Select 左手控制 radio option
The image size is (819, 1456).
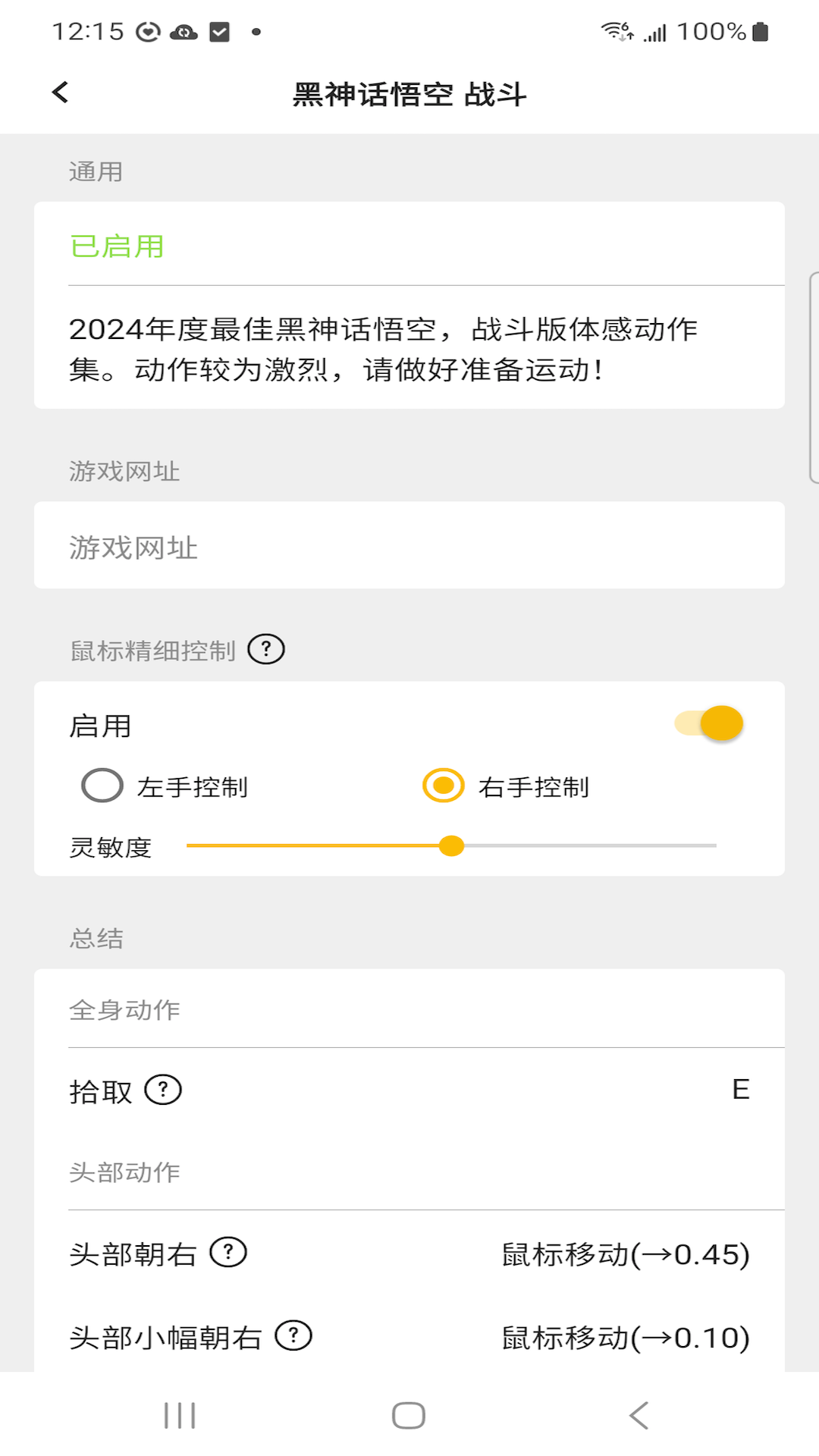click(102, 786)
